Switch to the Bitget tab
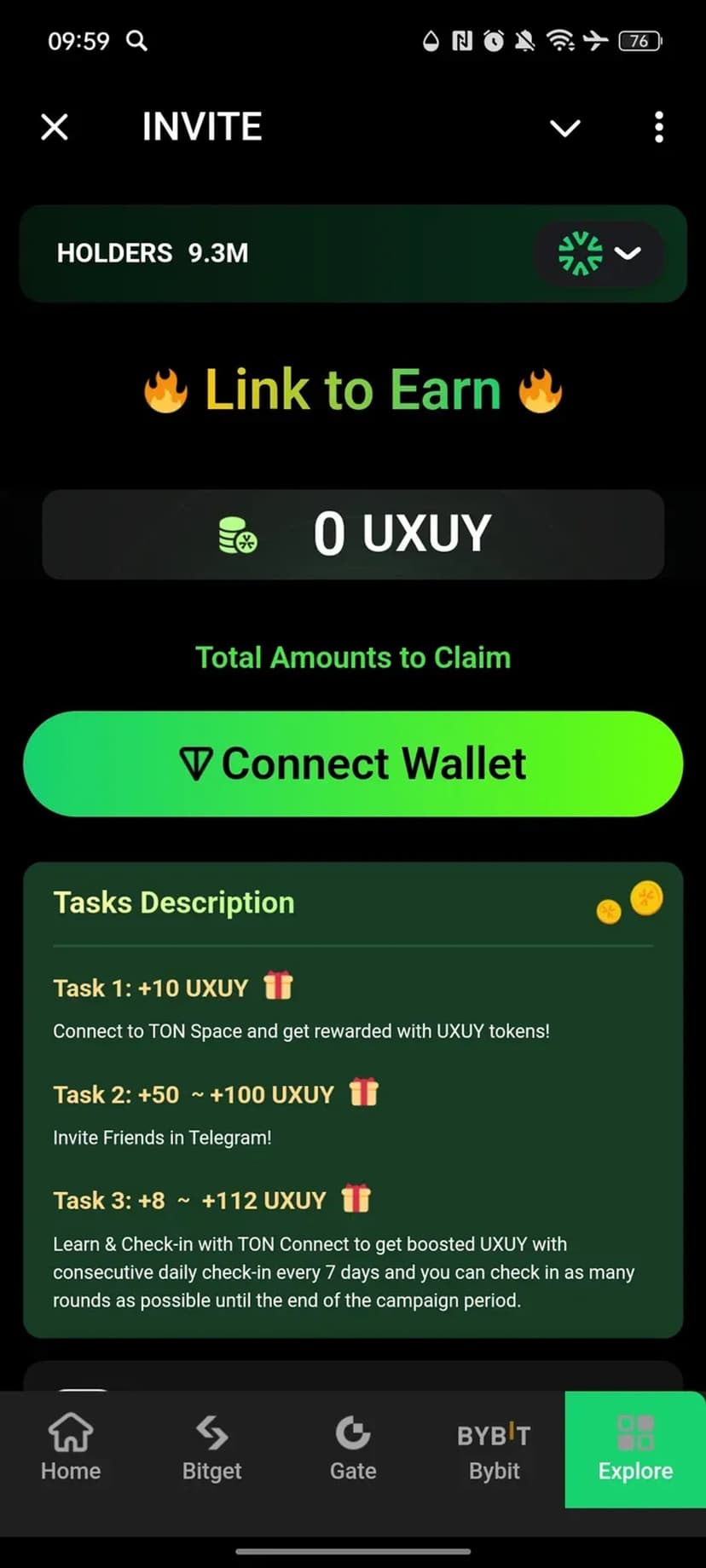The height and width of the screenshot is (1568, 706). [x=211, y=1449]
